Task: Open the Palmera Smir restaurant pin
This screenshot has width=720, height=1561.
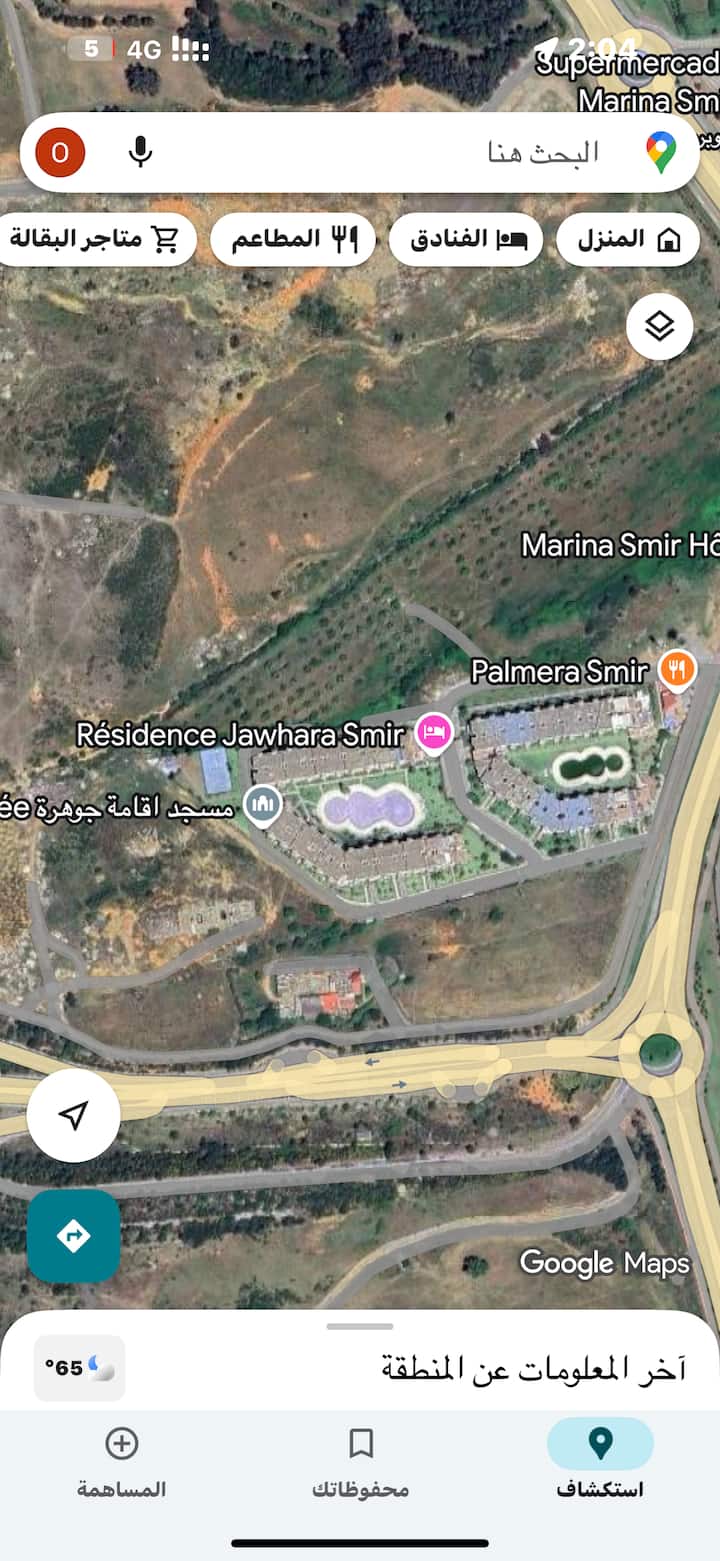Action: pyautogui.click(x=677, y=669)
